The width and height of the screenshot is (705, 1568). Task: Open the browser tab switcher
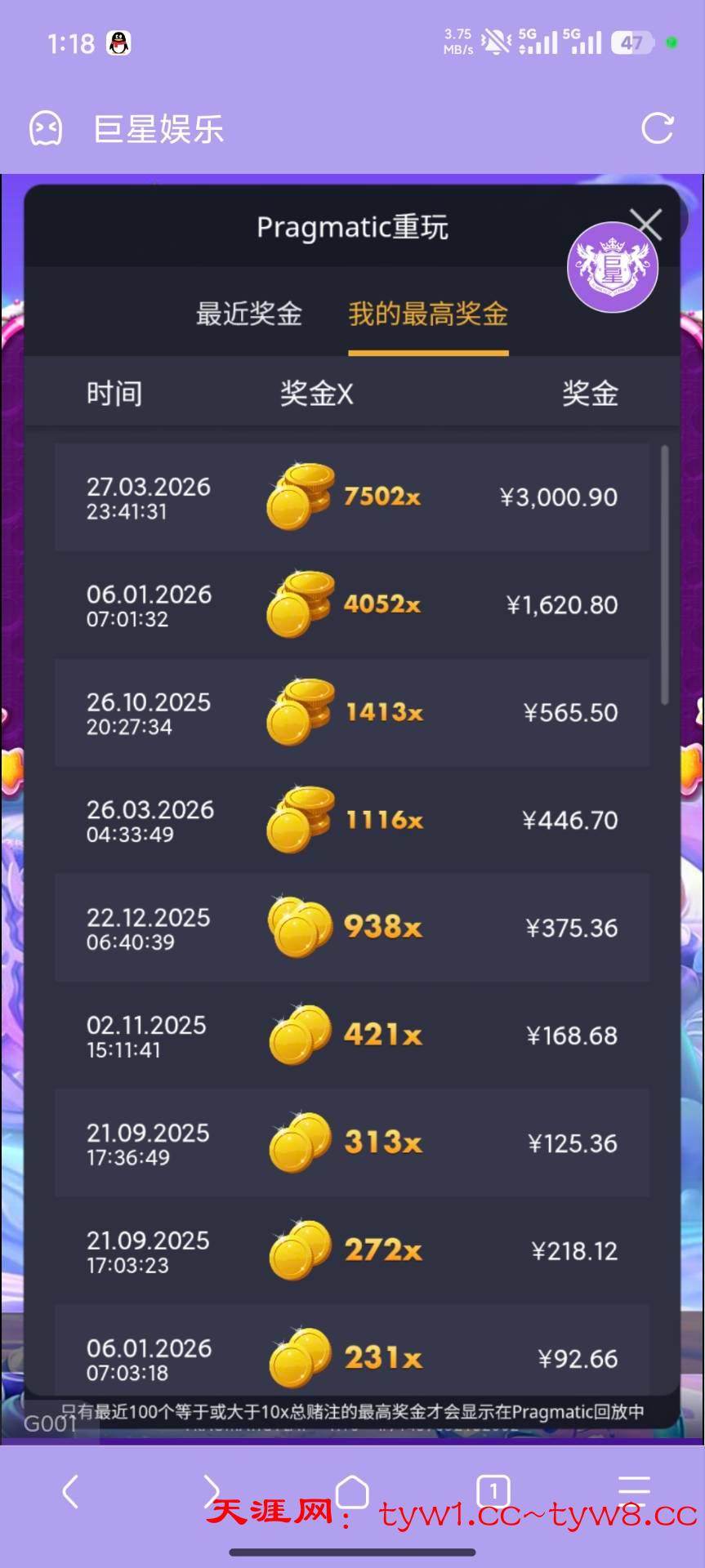point(493,1491)
